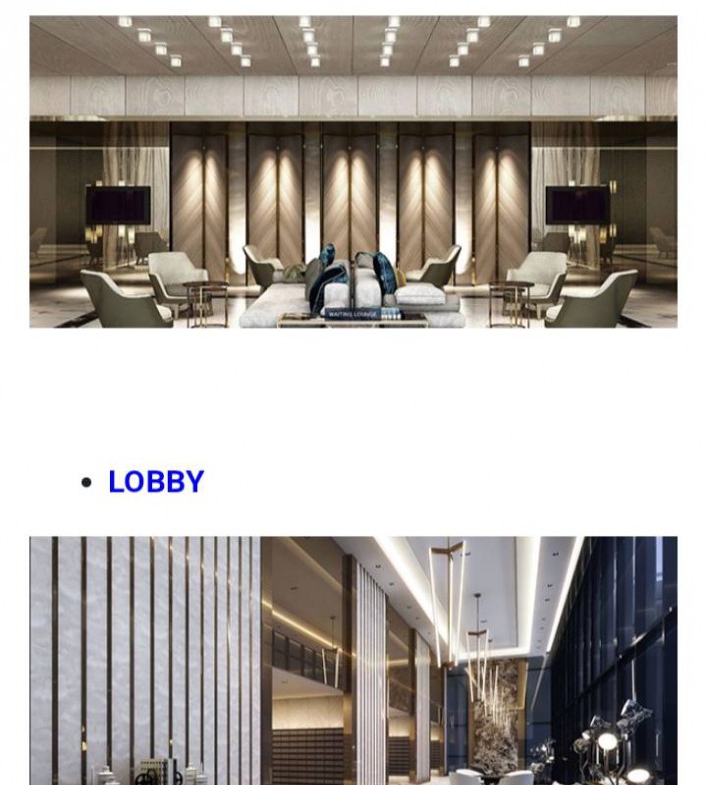The image size is (707, 785).
Task: Open the blue LOBBY link
Action: point(156,482)
